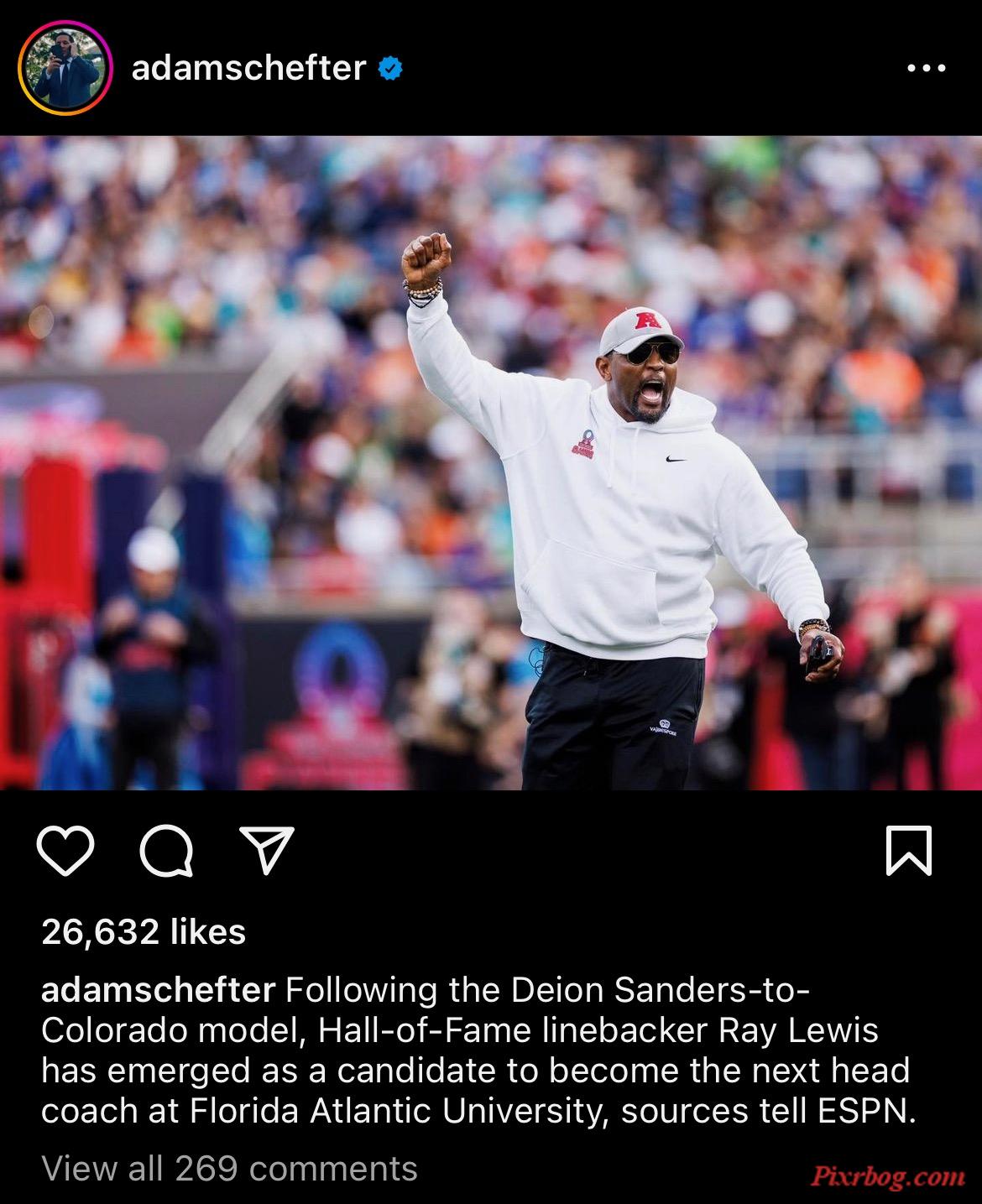The height and width of the screenshot is (1204, 982).
Task: Like the post with the heart icon
Action: pos(65,850)
